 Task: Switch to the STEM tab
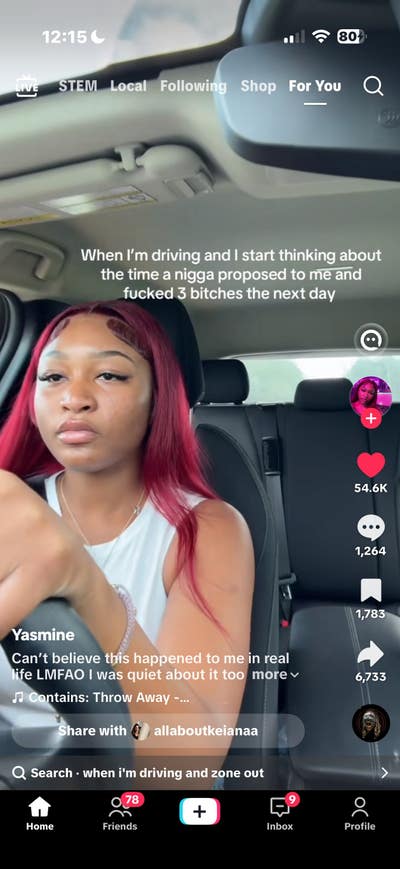pyautogui.click(x=78, y=86)
